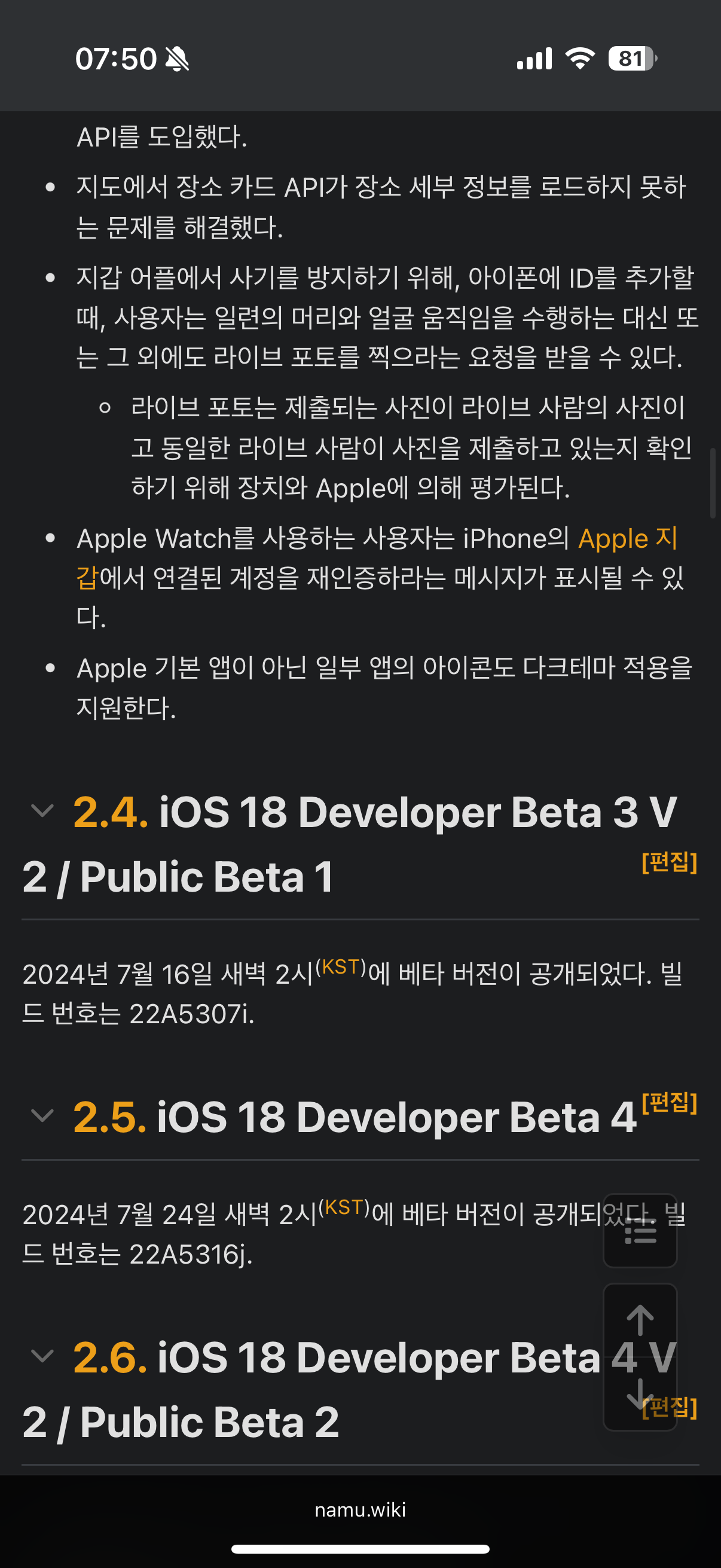The image size is (721, 1568).
Task: Open the Apple 지갑 link
Action: pos(627,539)
